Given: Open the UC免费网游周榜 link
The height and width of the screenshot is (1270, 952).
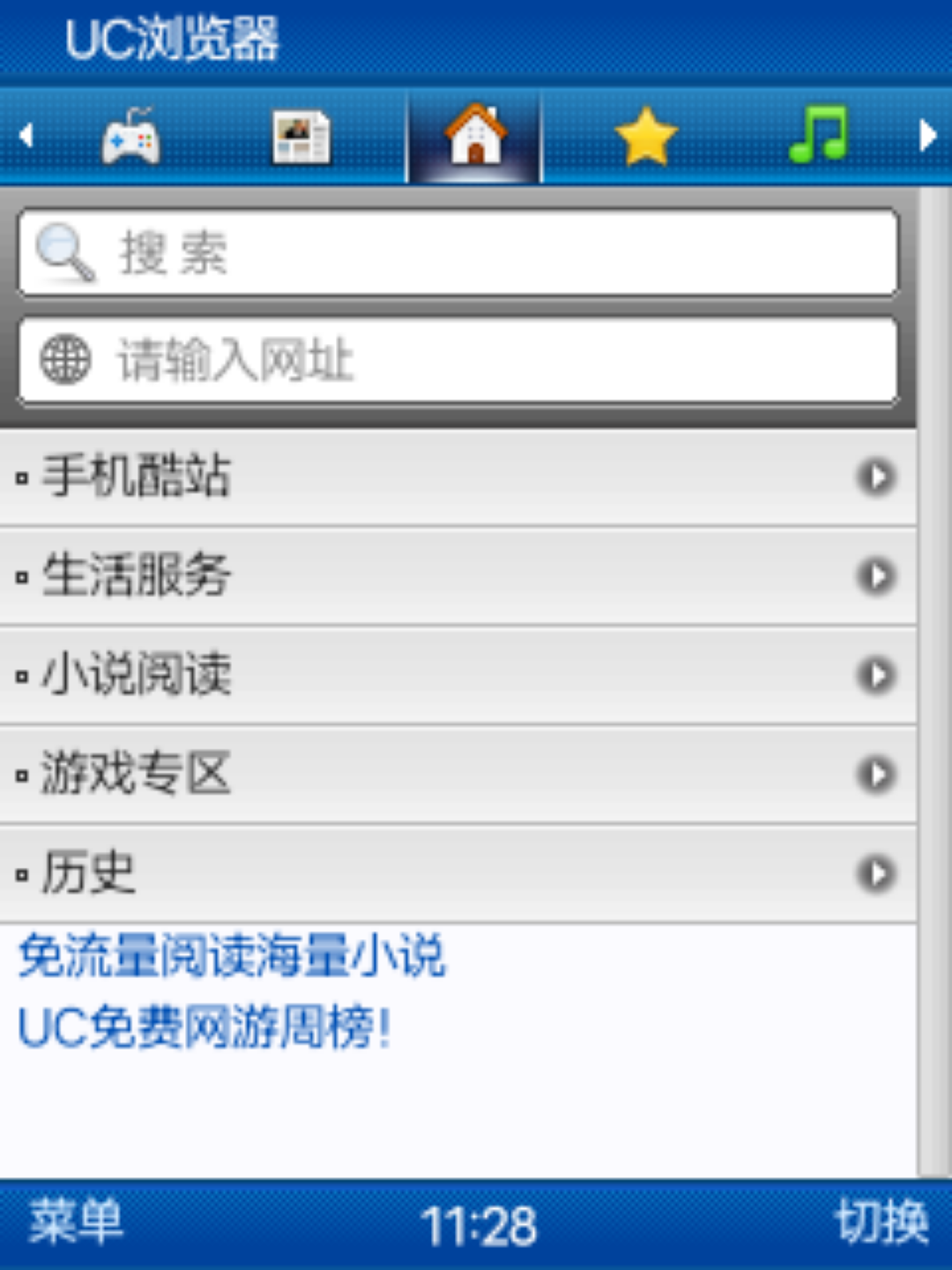Looking at the screenshot, I should click(x=205, y=1028).
